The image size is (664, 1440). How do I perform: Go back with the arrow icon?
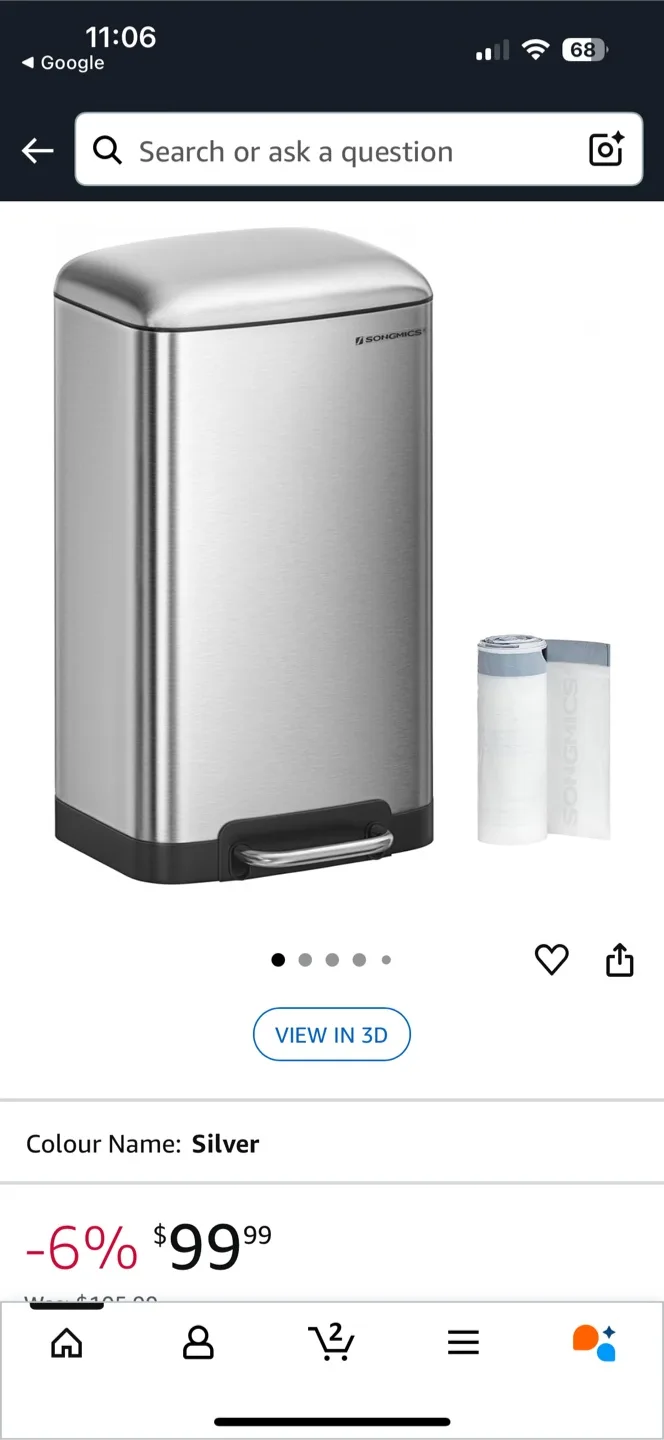pos(38,151)
